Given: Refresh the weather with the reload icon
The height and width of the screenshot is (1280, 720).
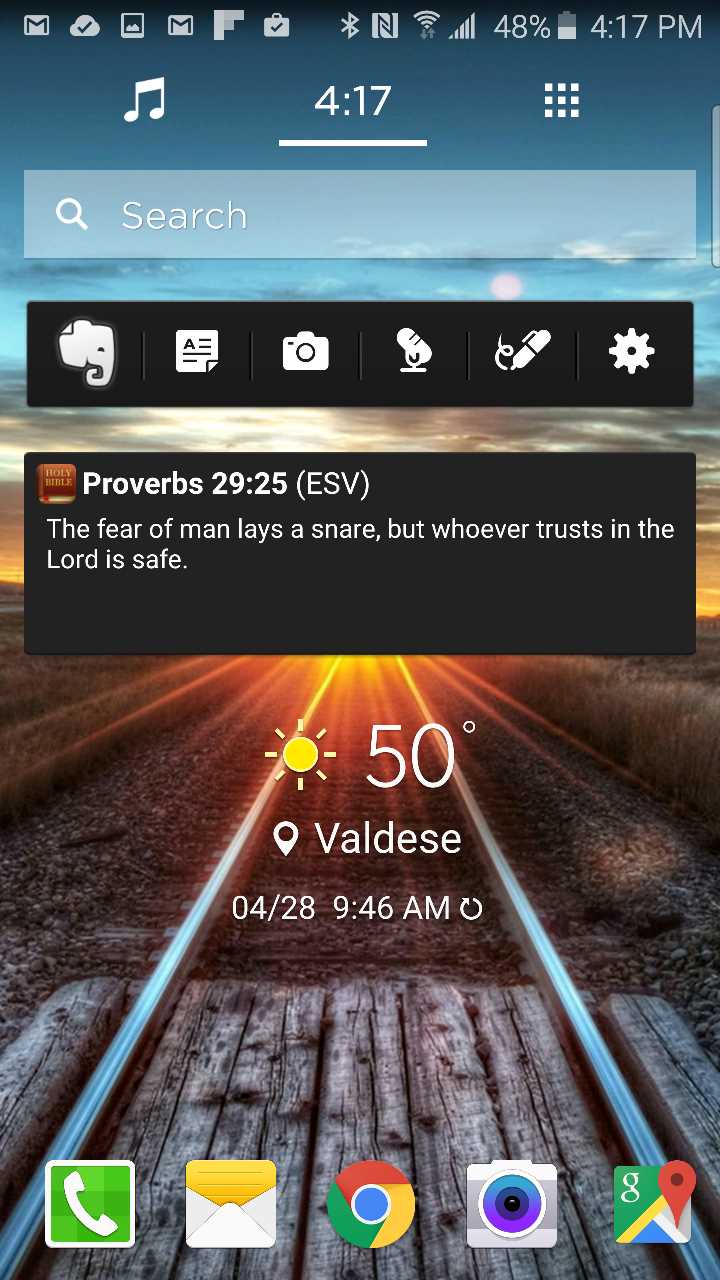Looking at the screenshot, I should (x=468, y=908).
